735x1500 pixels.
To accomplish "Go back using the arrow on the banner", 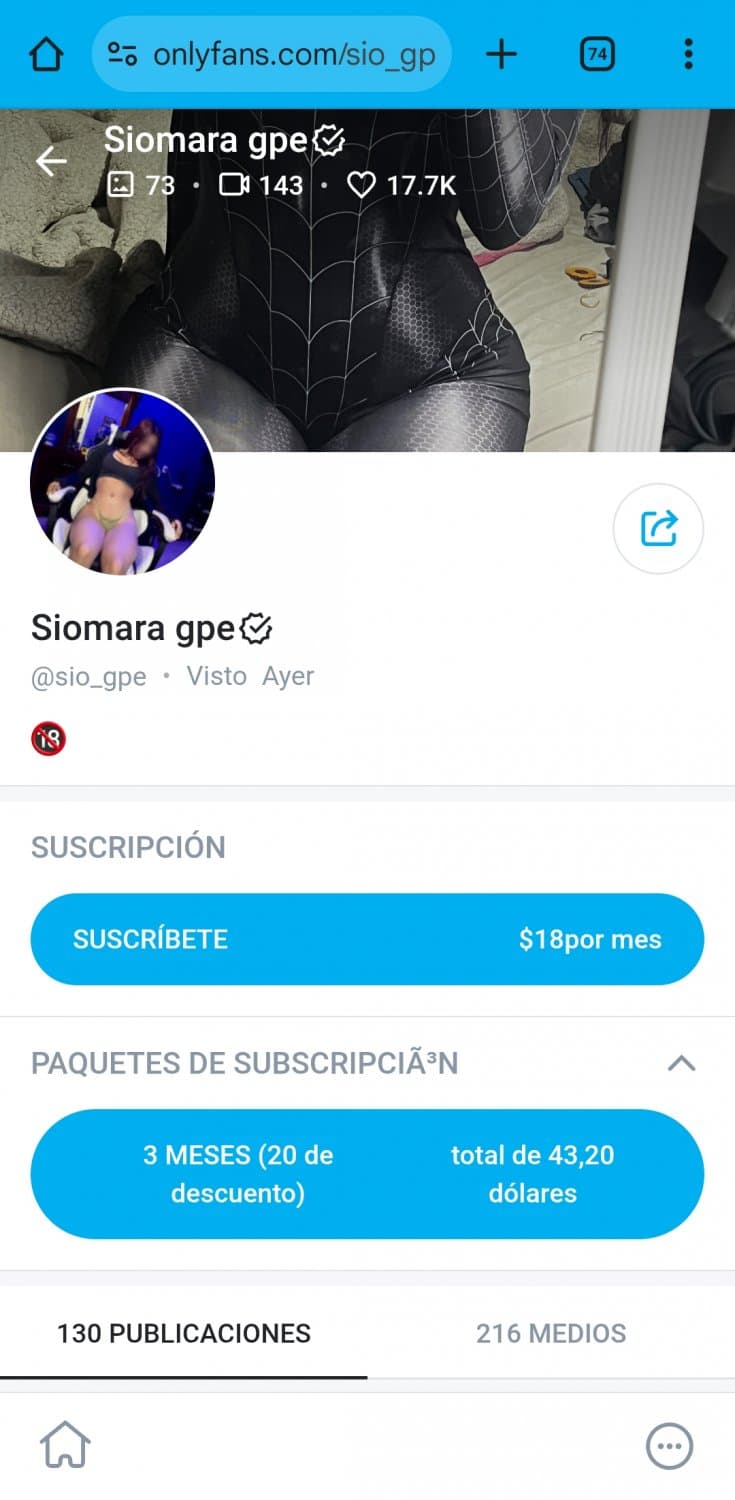I will coord(50,160).
